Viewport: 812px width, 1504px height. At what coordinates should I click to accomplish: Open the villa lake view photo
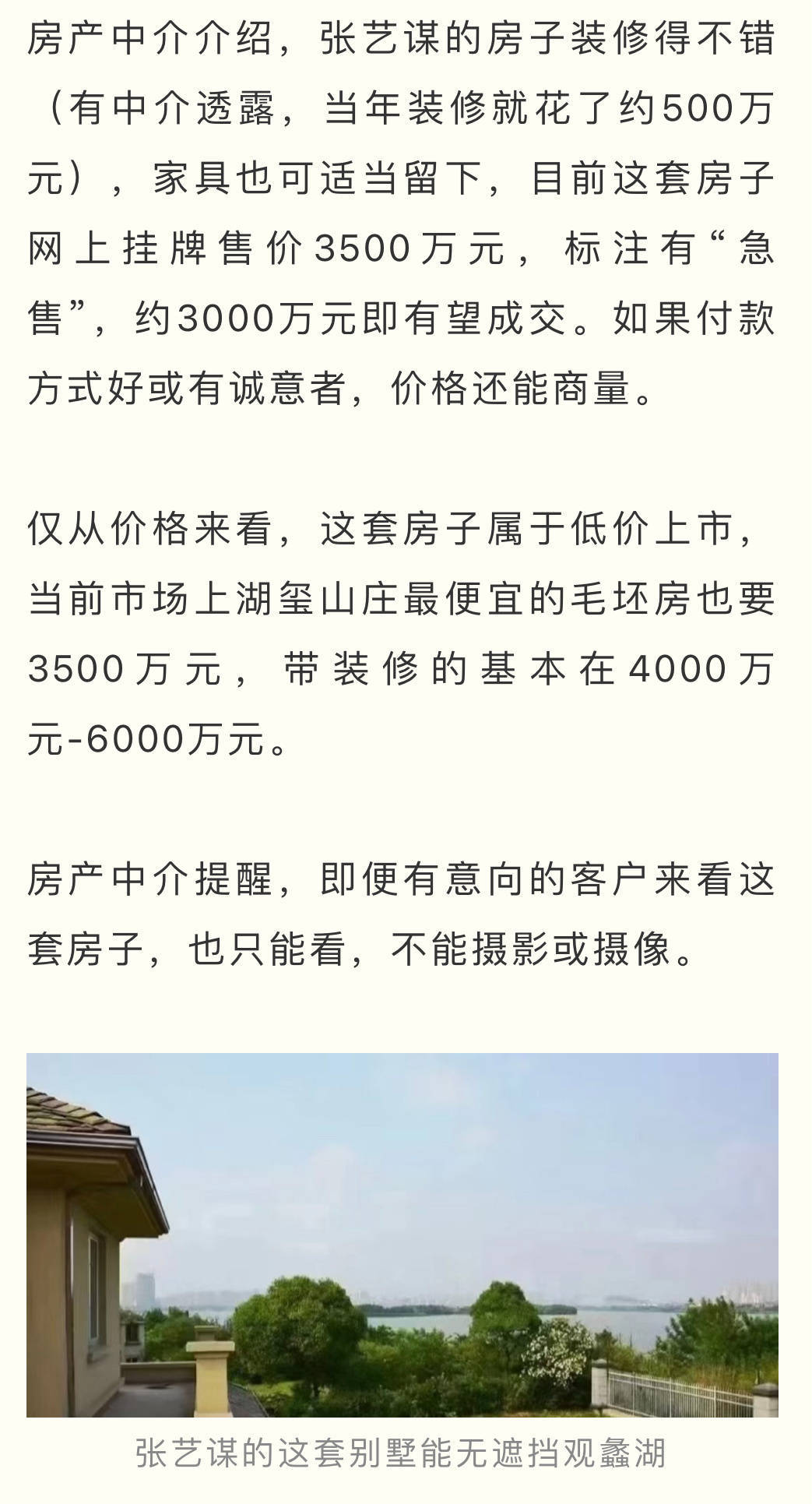tap(402, 1233)
